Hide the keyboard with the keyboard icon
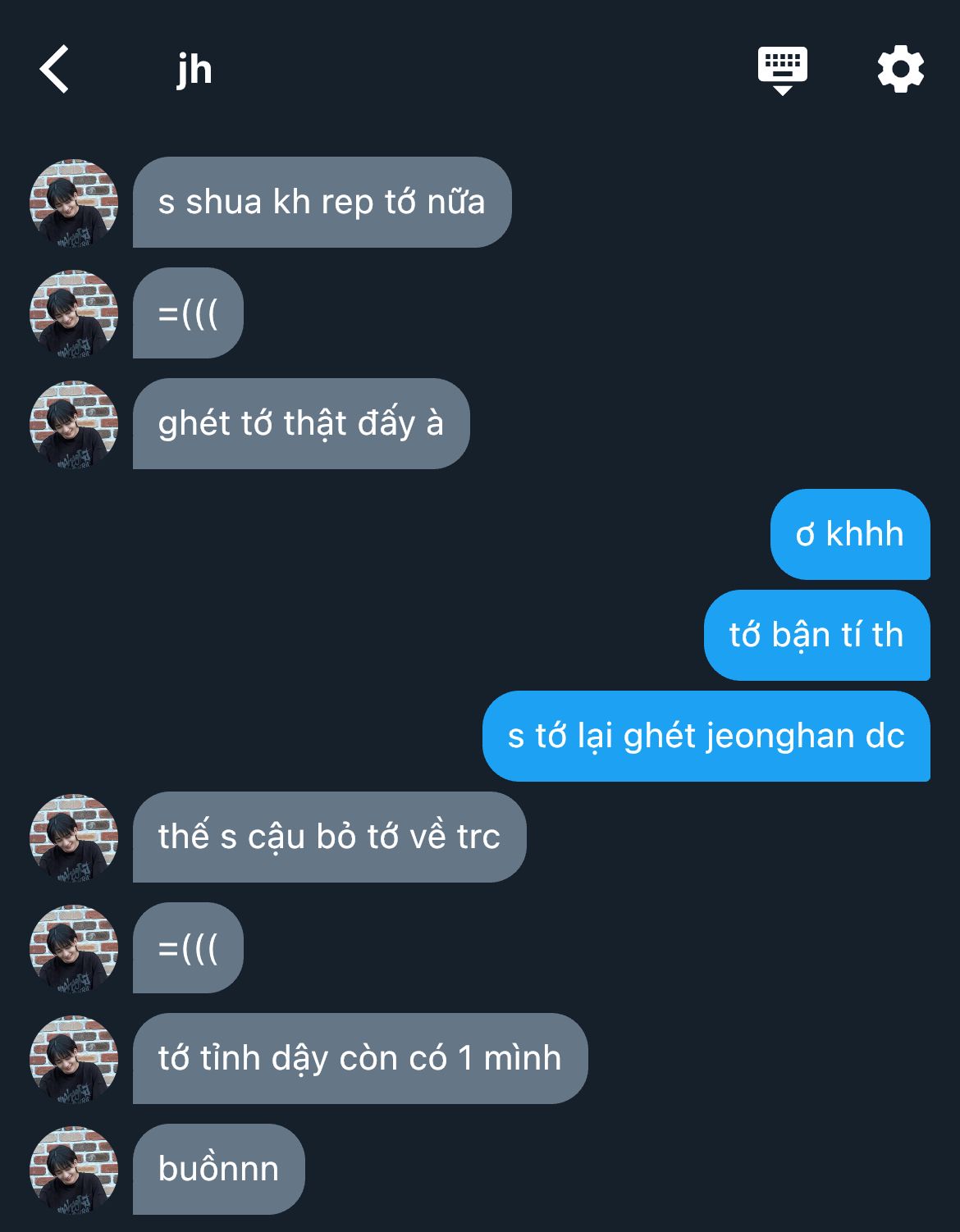 tap(782, 71)
